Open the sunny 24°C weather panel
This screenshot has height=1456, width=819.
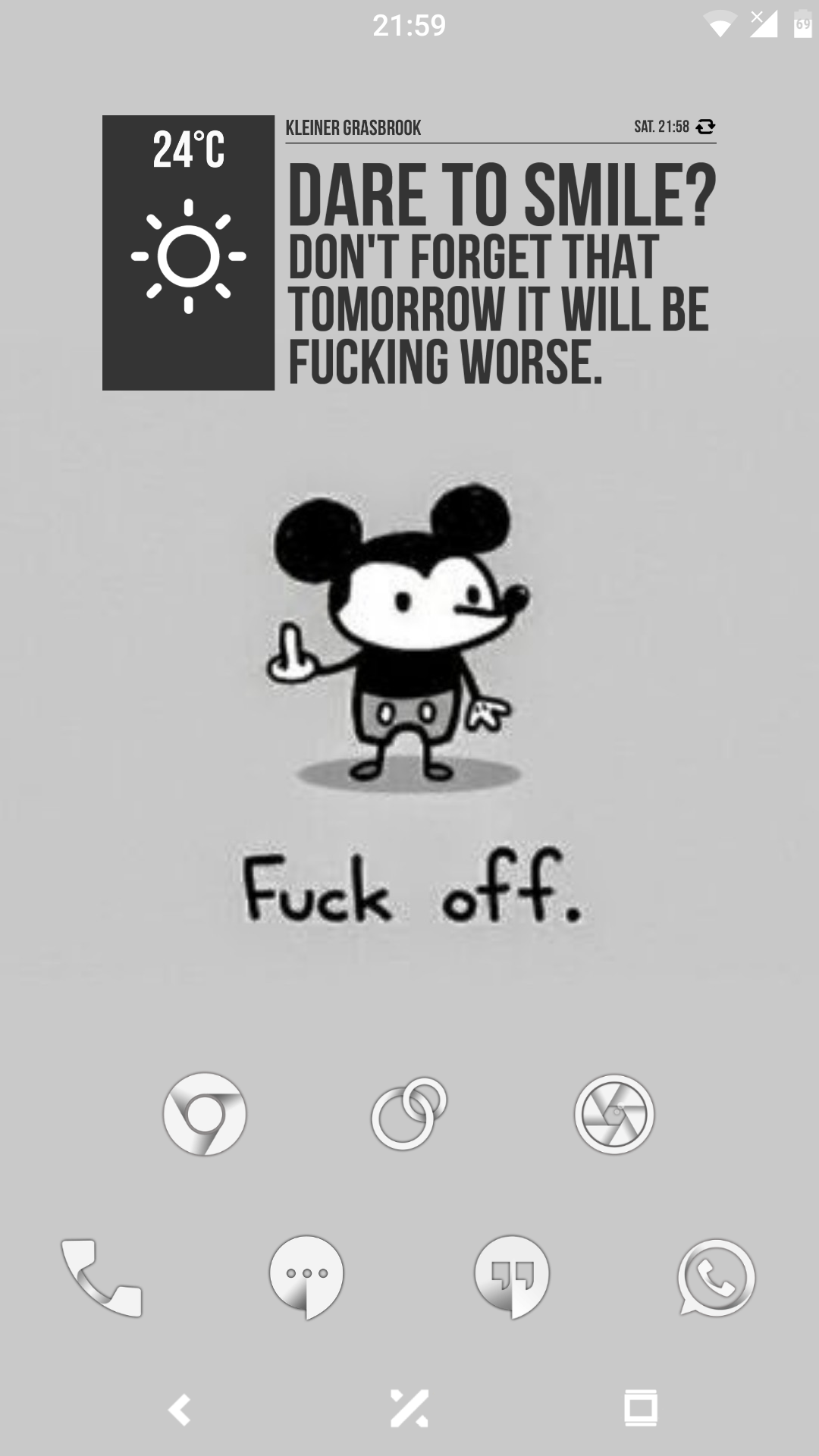coord(188,253)
